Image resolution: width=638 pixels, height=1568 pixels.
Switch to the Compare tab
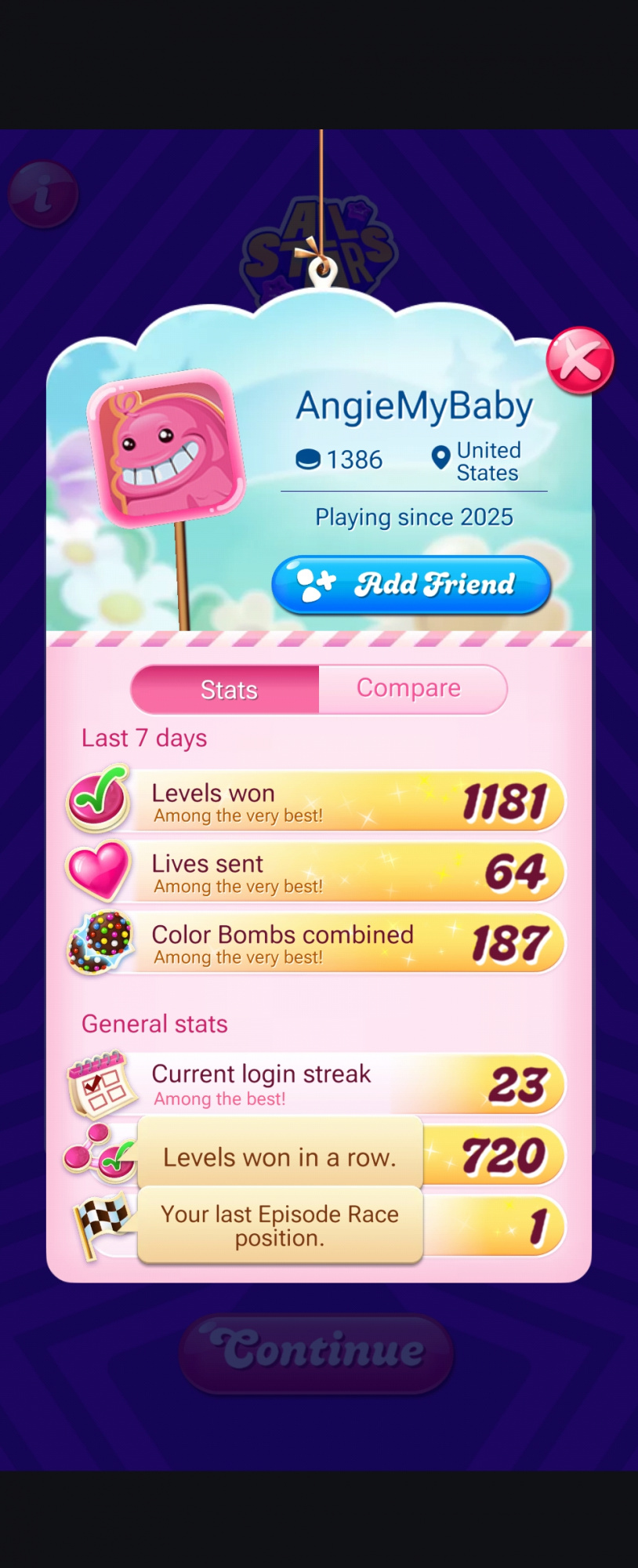pyautogui.click(x=410, y=688)
